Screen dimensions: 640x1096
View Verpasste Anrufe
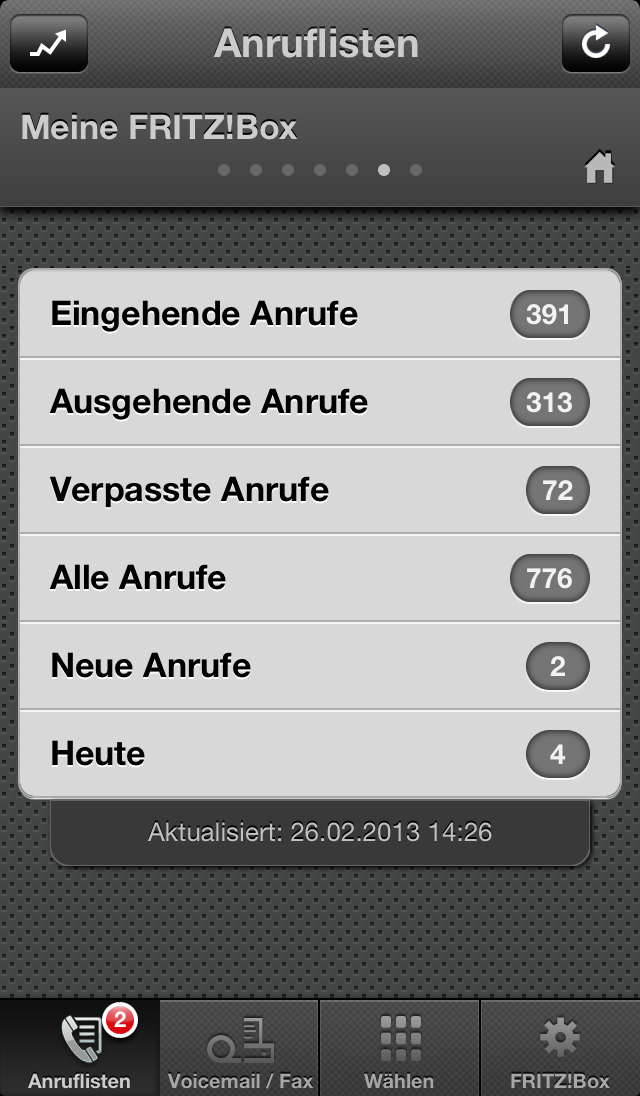pos(320,490)
